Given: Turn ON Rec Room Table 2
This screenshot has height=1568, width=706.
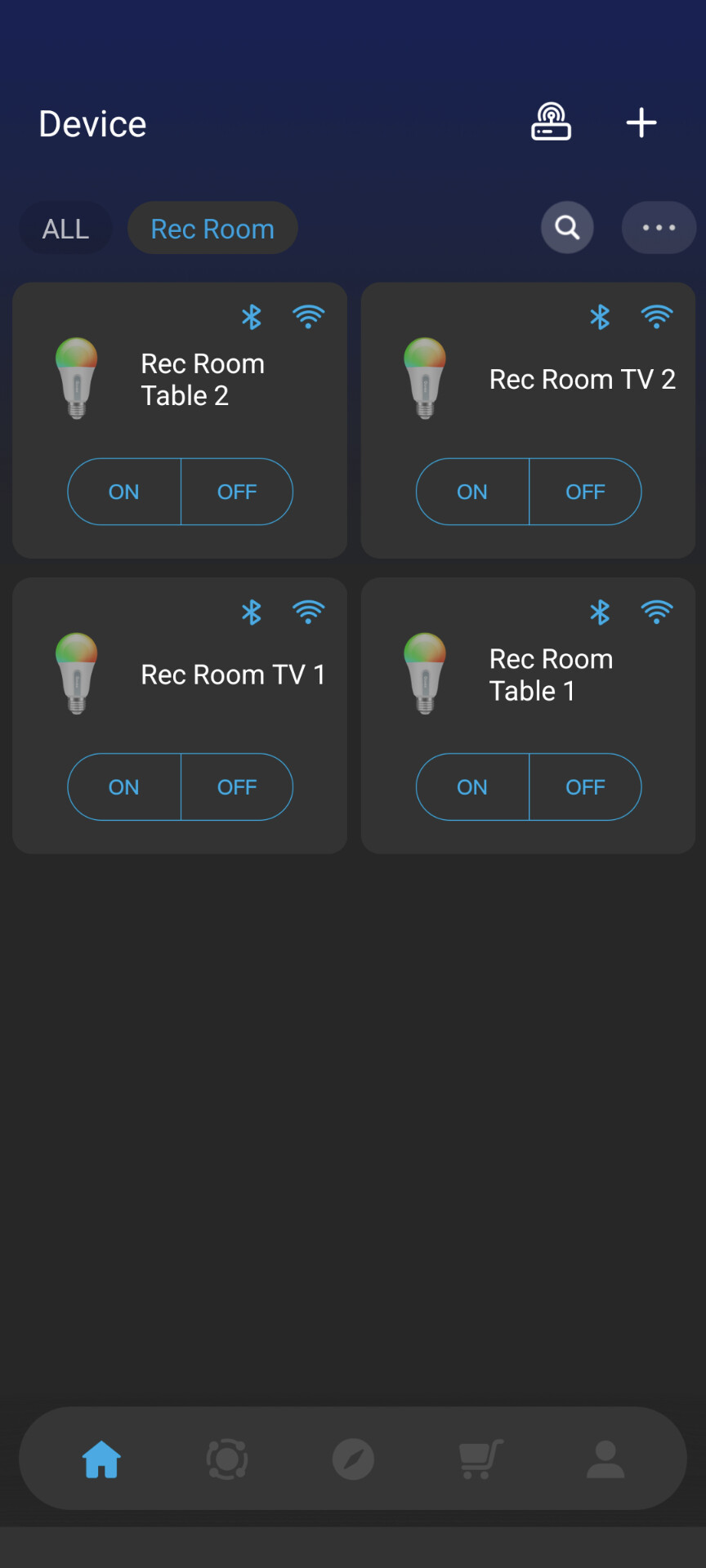Looking at the screenshot, I should pyautogui.click(x=124, y=492).
